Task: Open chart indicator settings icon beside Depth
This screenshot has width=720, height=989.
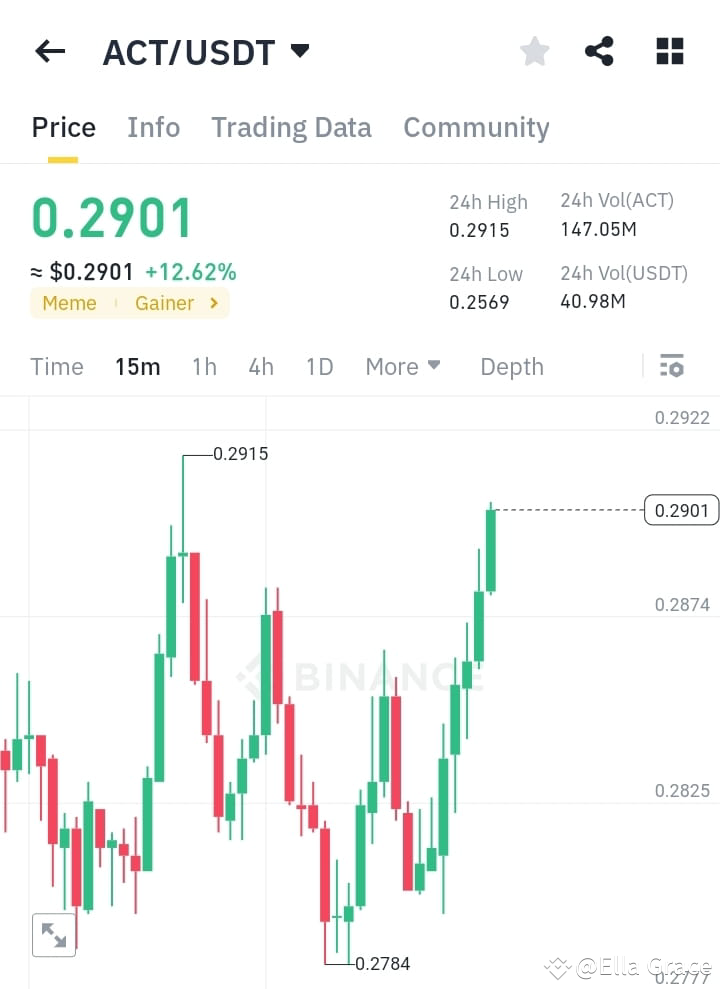Action: (x=671, y=366)
